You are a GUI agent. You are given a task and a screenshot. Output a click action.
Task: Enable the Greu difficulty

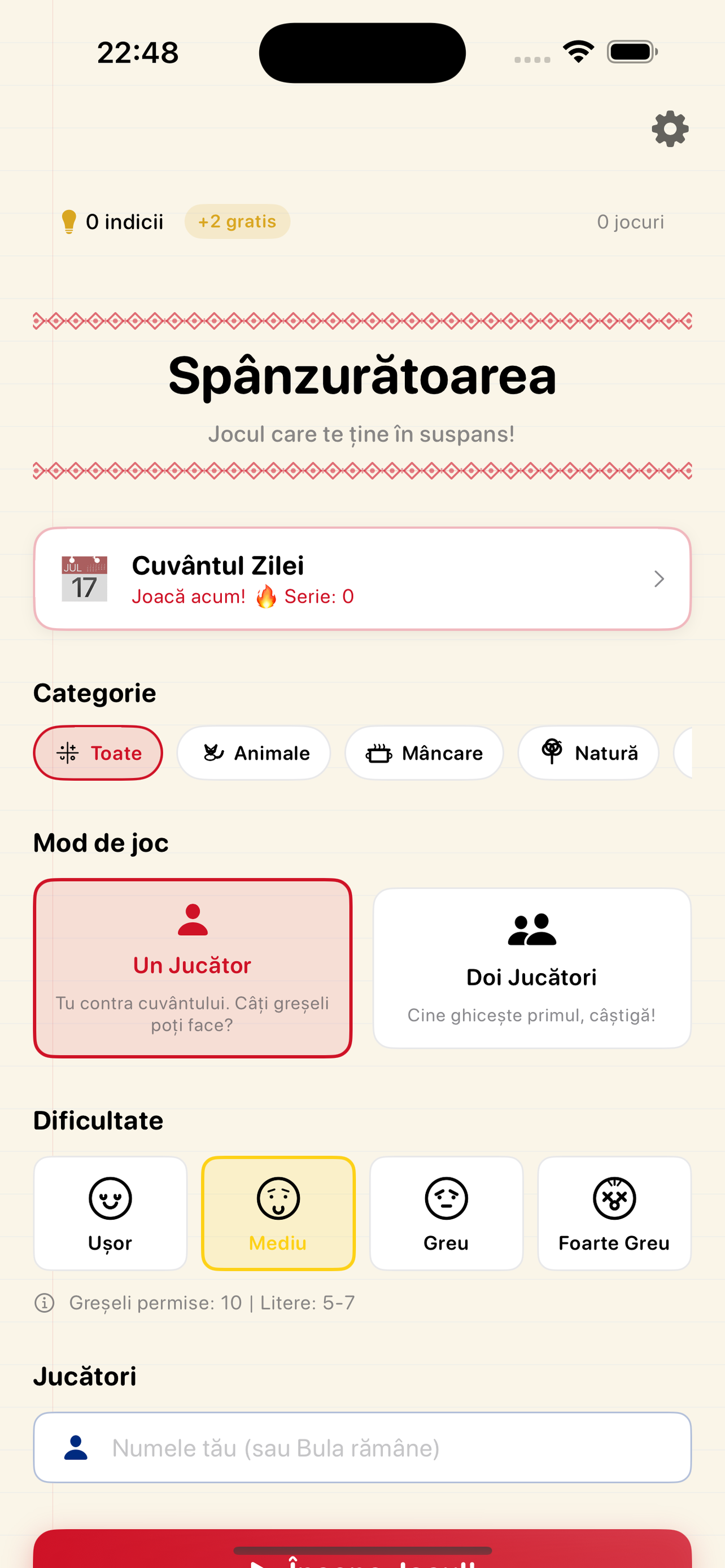pos(446,1212)
